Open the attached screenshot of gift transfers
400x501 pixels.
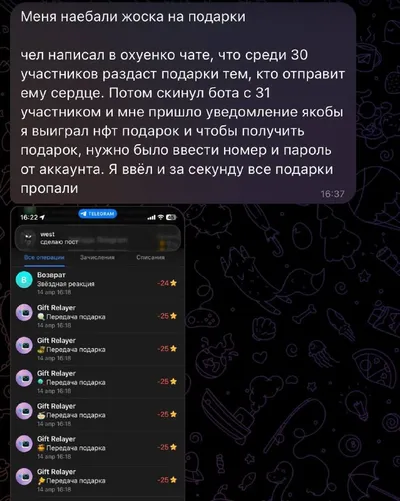[x=97, y=353]
